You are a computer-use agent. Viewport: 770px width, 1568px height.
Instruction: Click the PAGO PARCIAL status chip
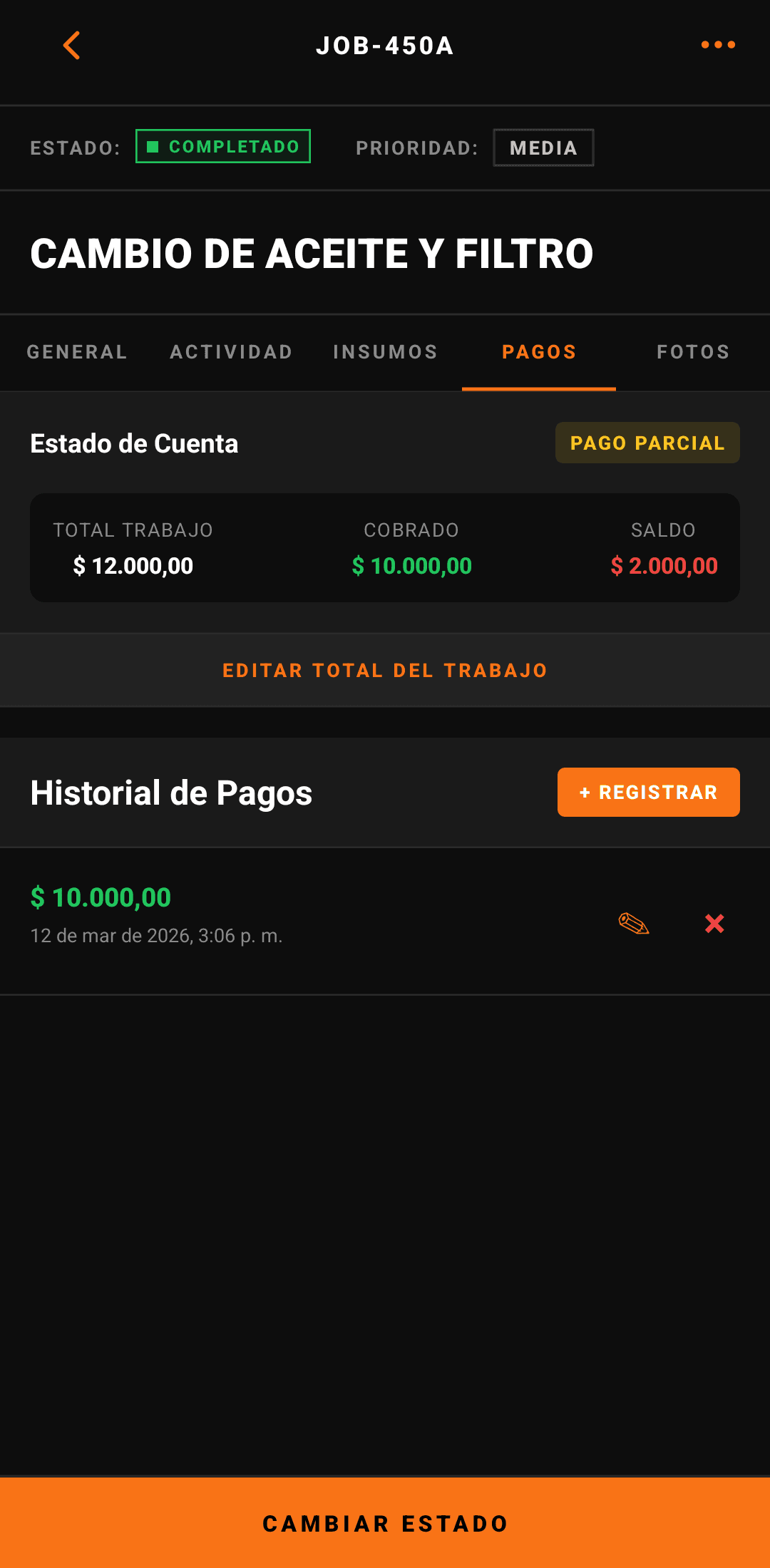point(647,442)
